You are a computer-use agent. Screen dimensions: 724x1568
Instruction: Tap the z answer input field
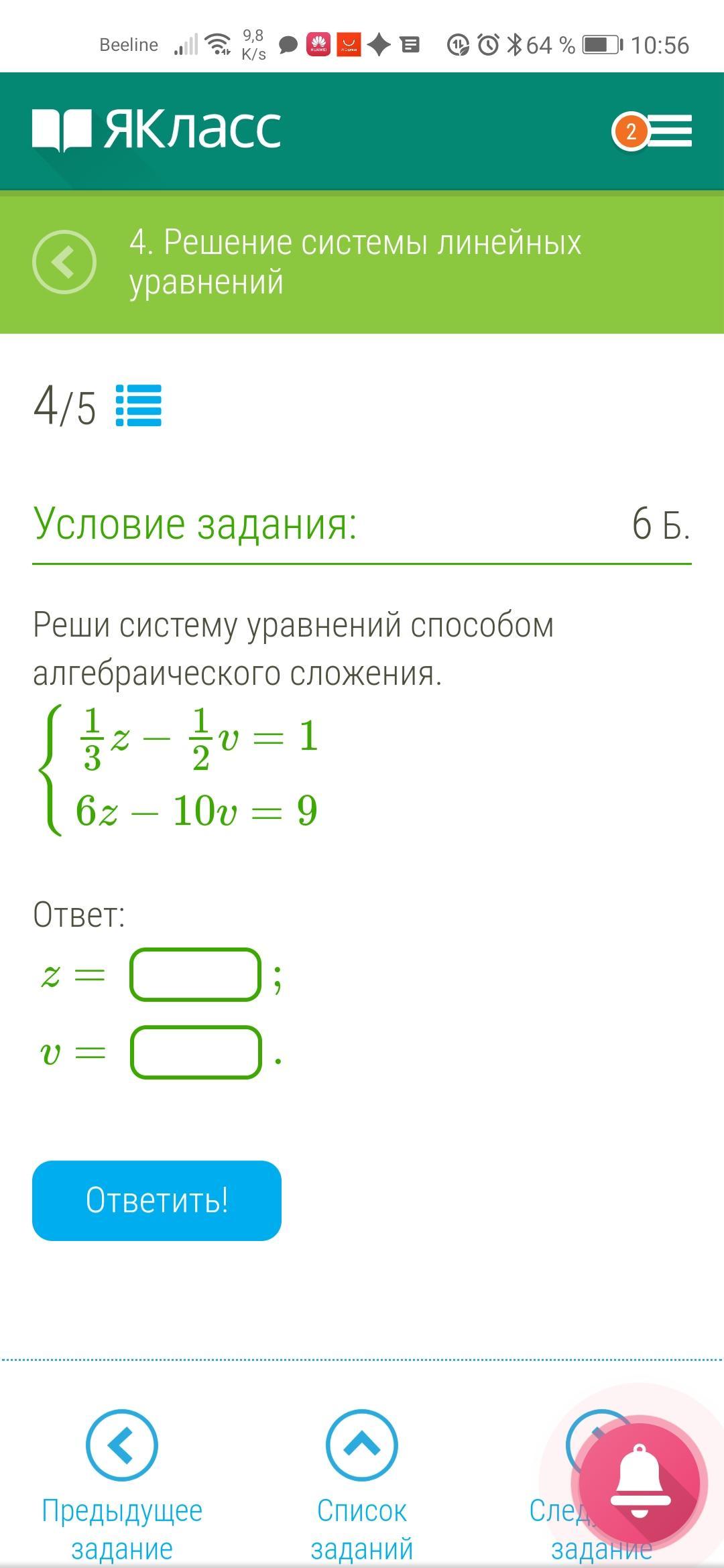tap(195, 975)
